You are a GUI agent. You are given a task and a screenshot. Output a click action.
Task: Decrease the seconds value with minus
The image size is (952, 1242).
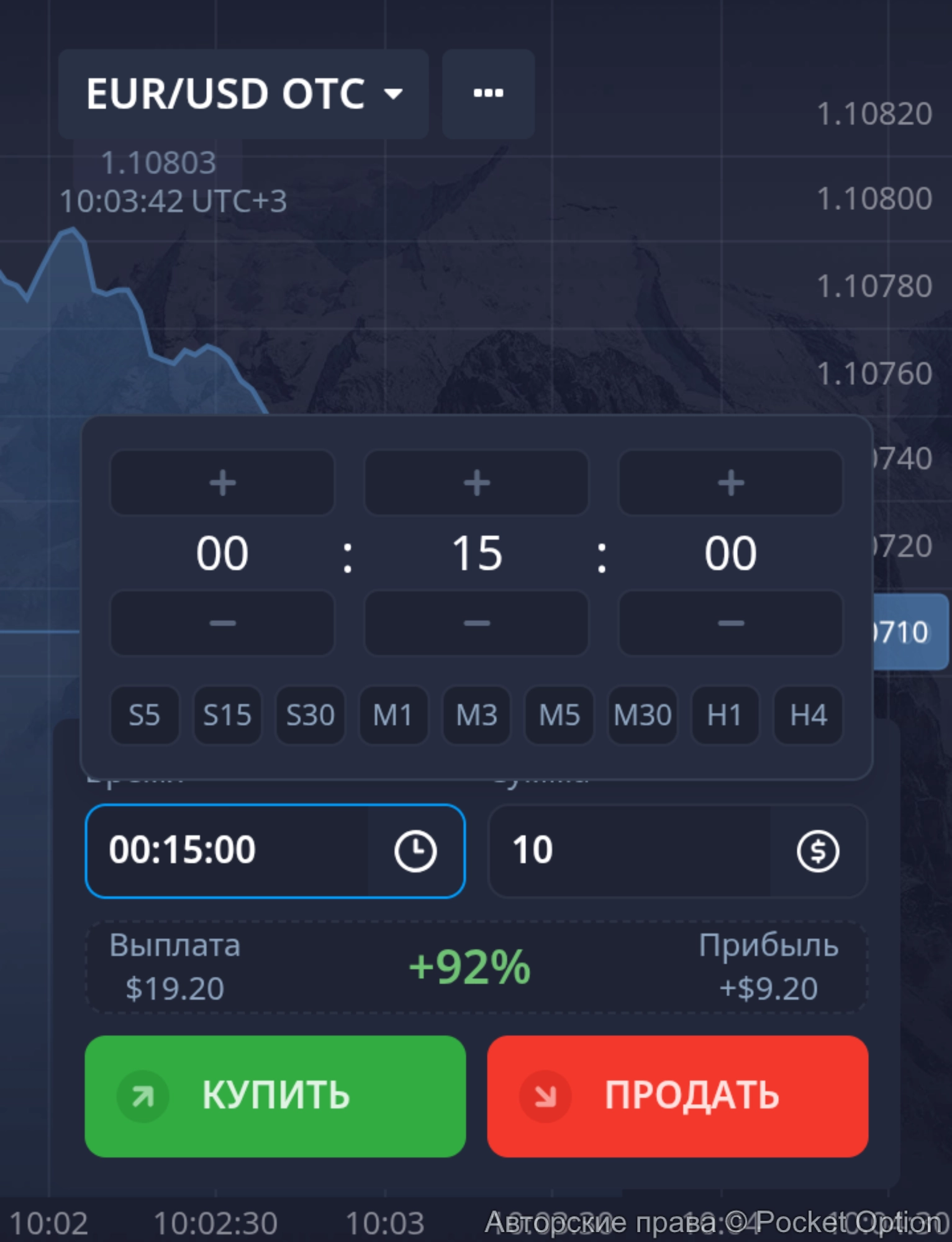(730, 623)
